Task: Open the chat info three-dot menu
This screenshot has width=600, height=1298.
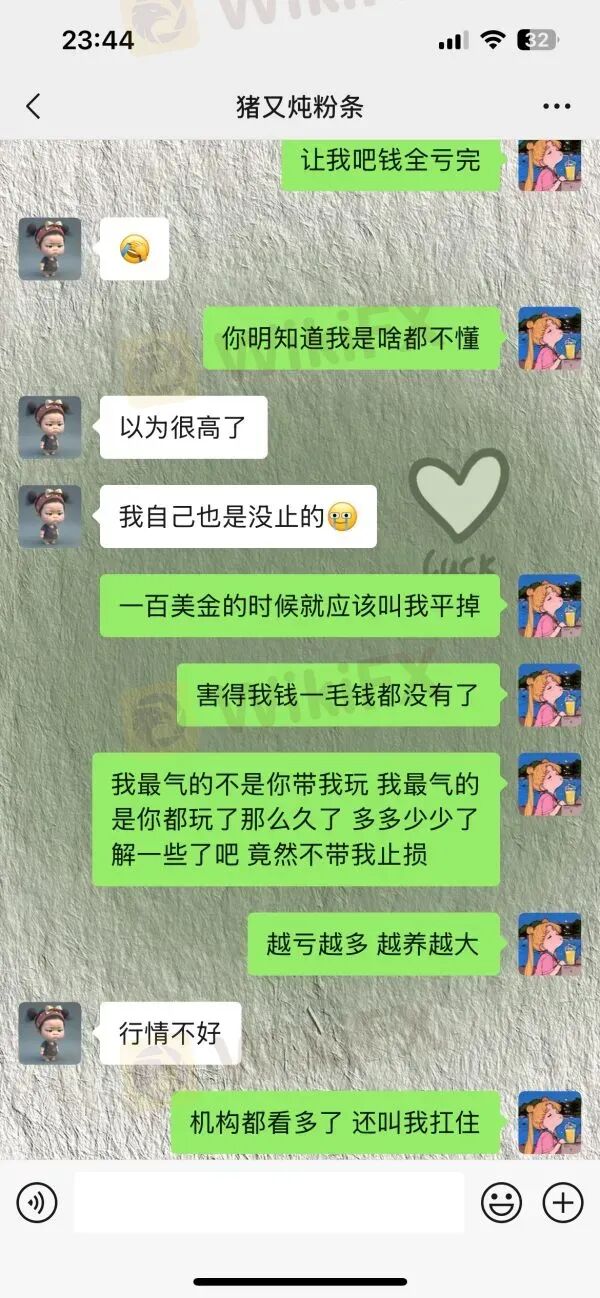Action: pyautogui.click(x=556, y=107)
